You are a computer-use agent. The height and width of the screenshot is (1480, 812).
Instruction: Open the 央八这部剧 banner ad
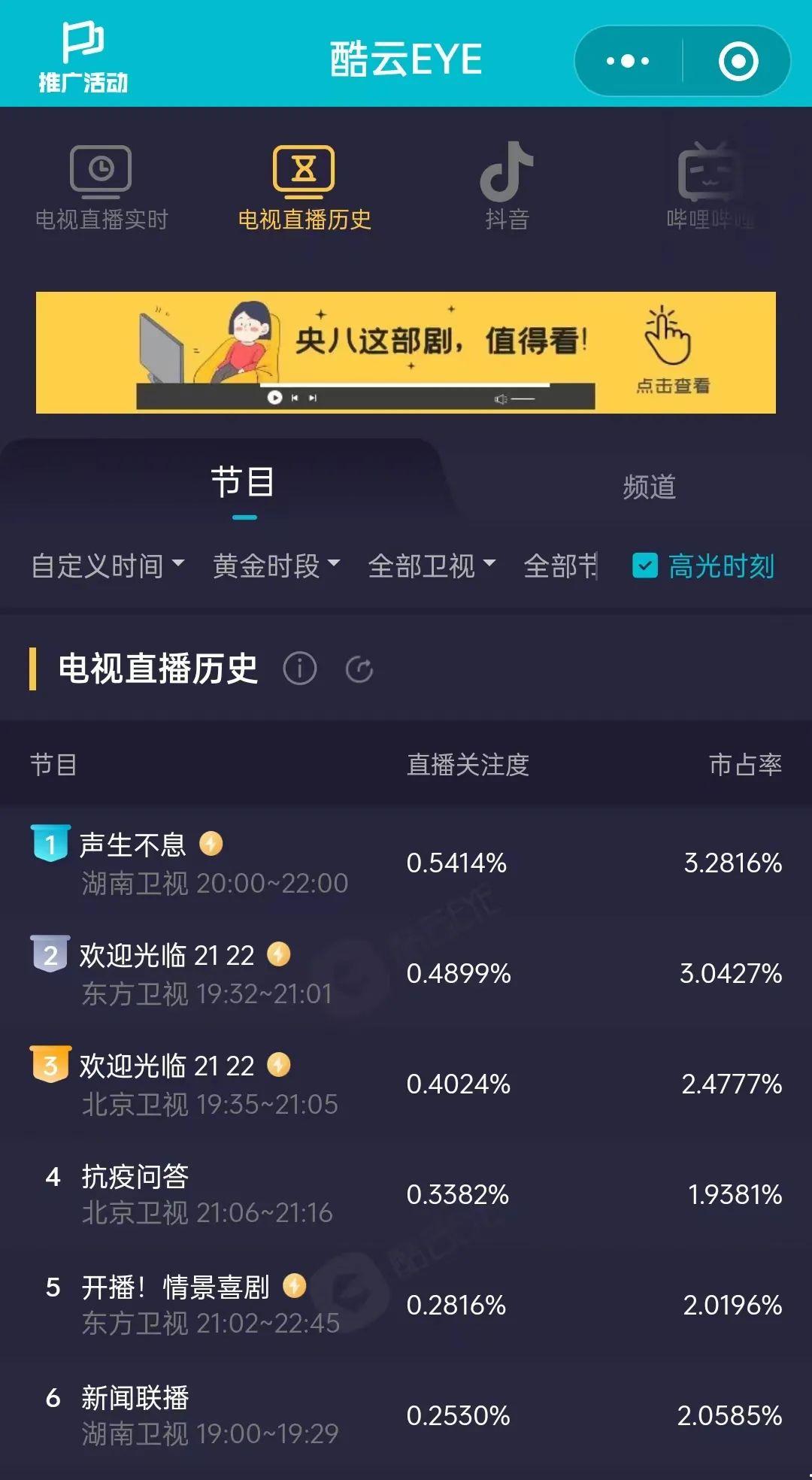[x=406, y=353]
